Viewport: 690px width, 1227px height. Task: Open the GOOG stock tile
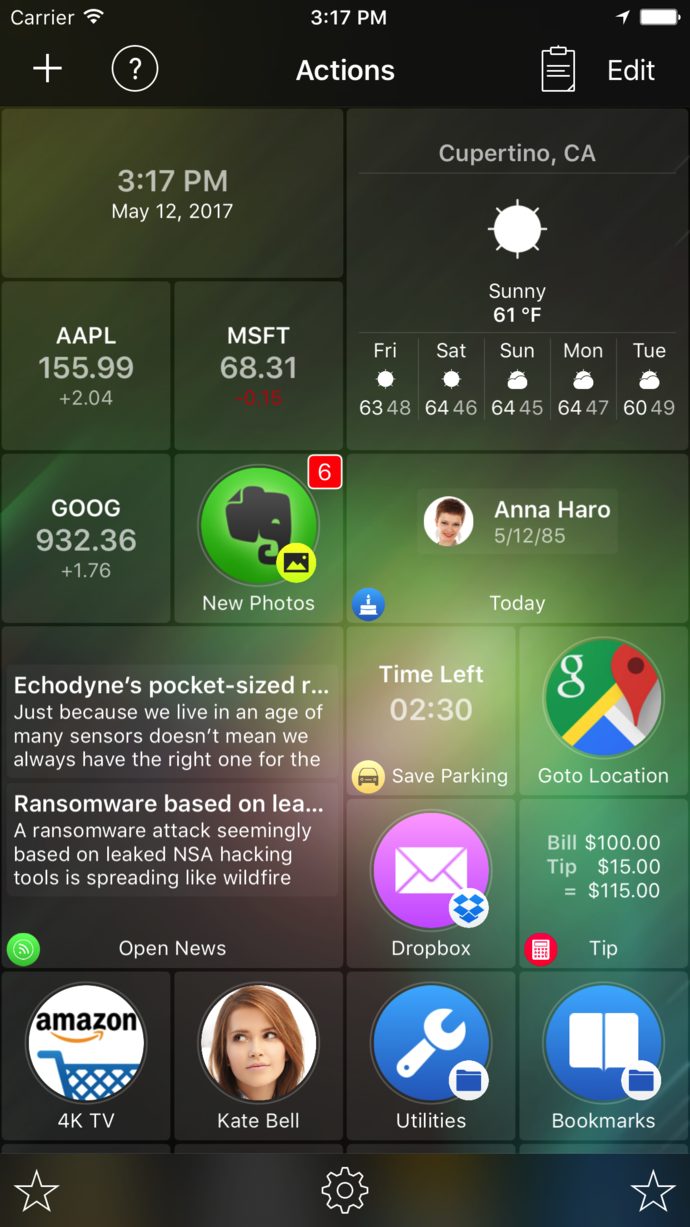tap(86, 538)
